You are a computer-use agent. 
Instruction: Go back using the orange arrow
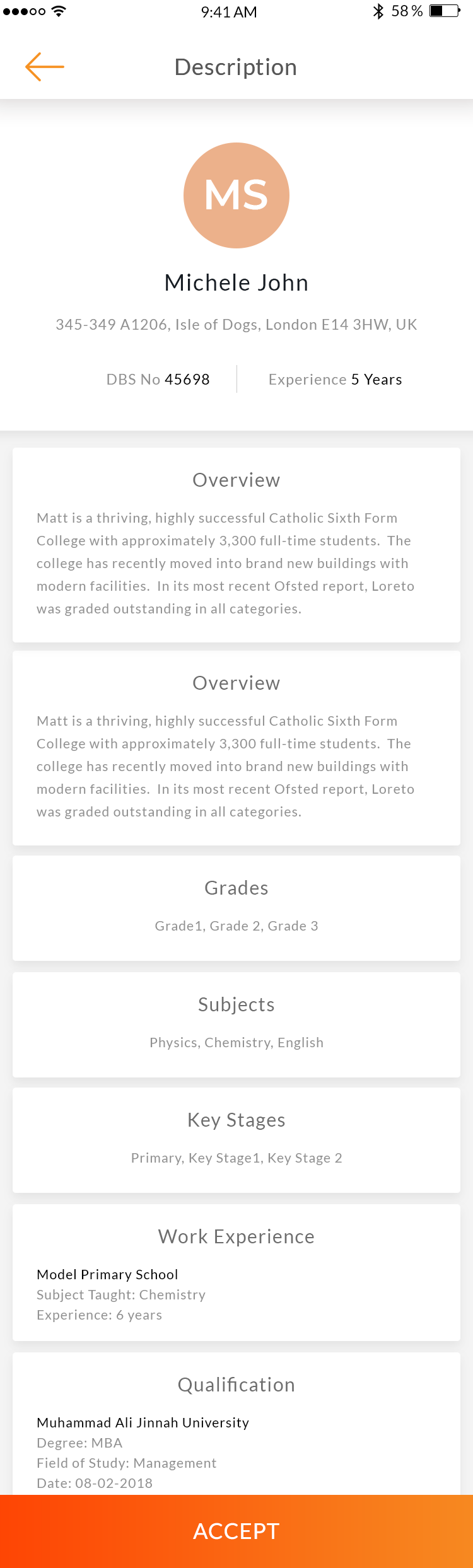point(44,67)
